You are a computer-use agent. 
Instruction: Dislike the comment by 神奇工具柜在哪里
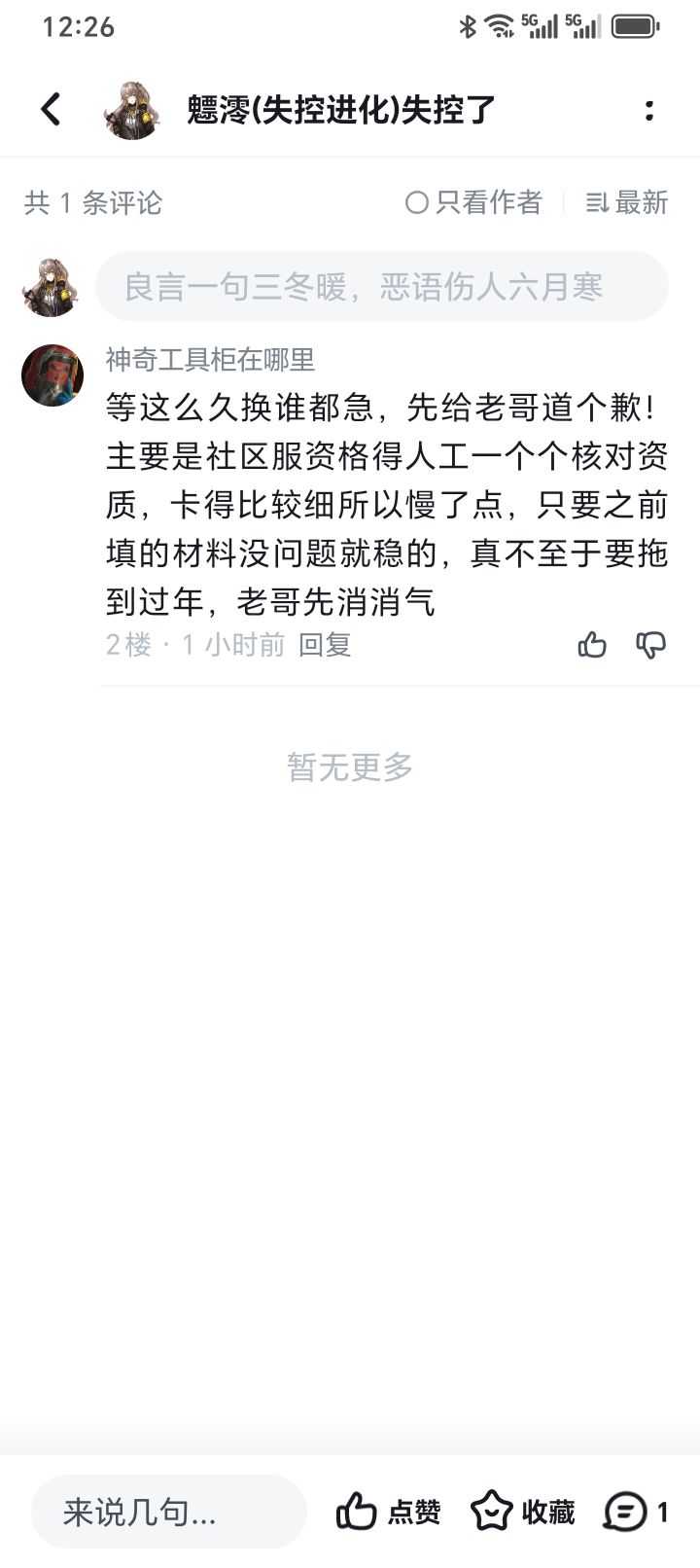point(650,645)
